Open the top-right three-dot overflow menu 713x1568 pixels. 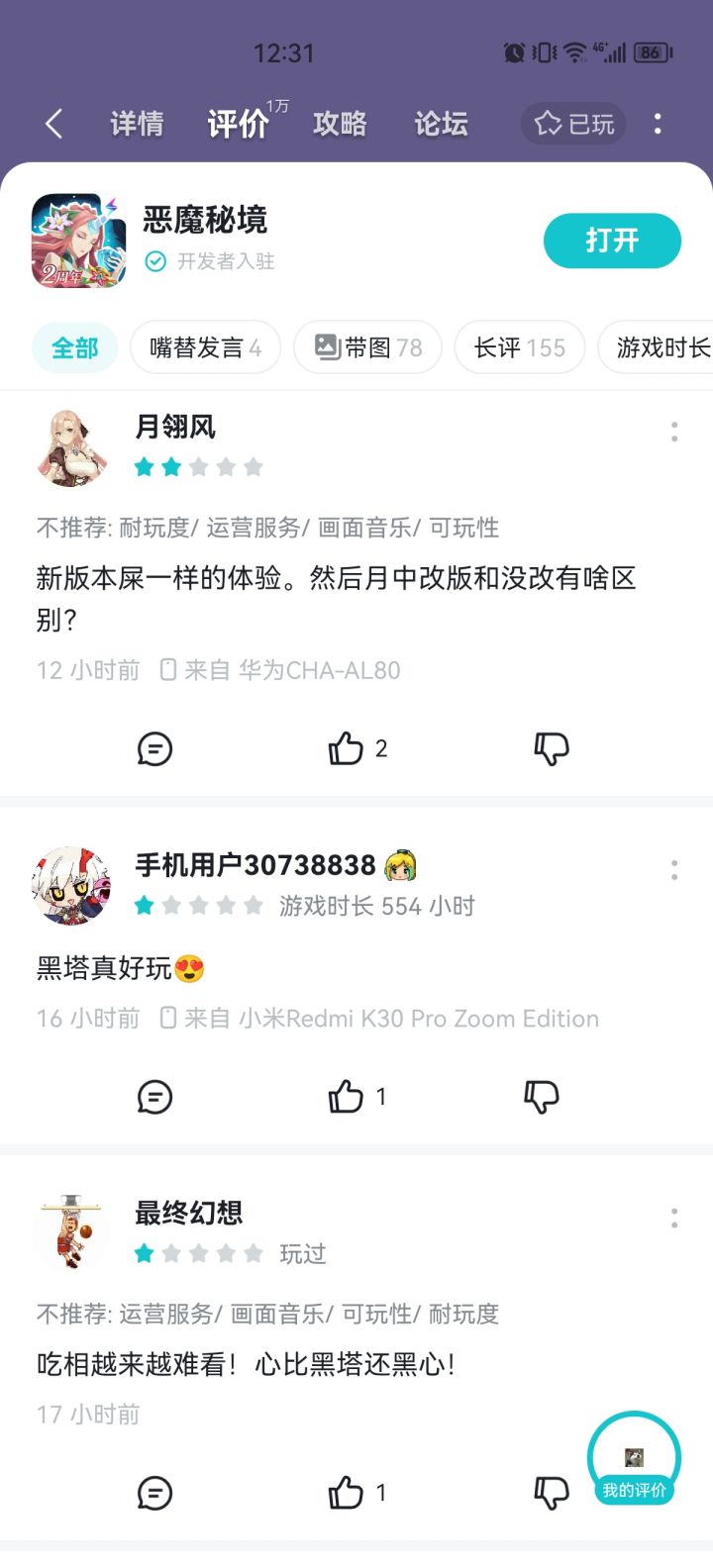coord(657,124)
